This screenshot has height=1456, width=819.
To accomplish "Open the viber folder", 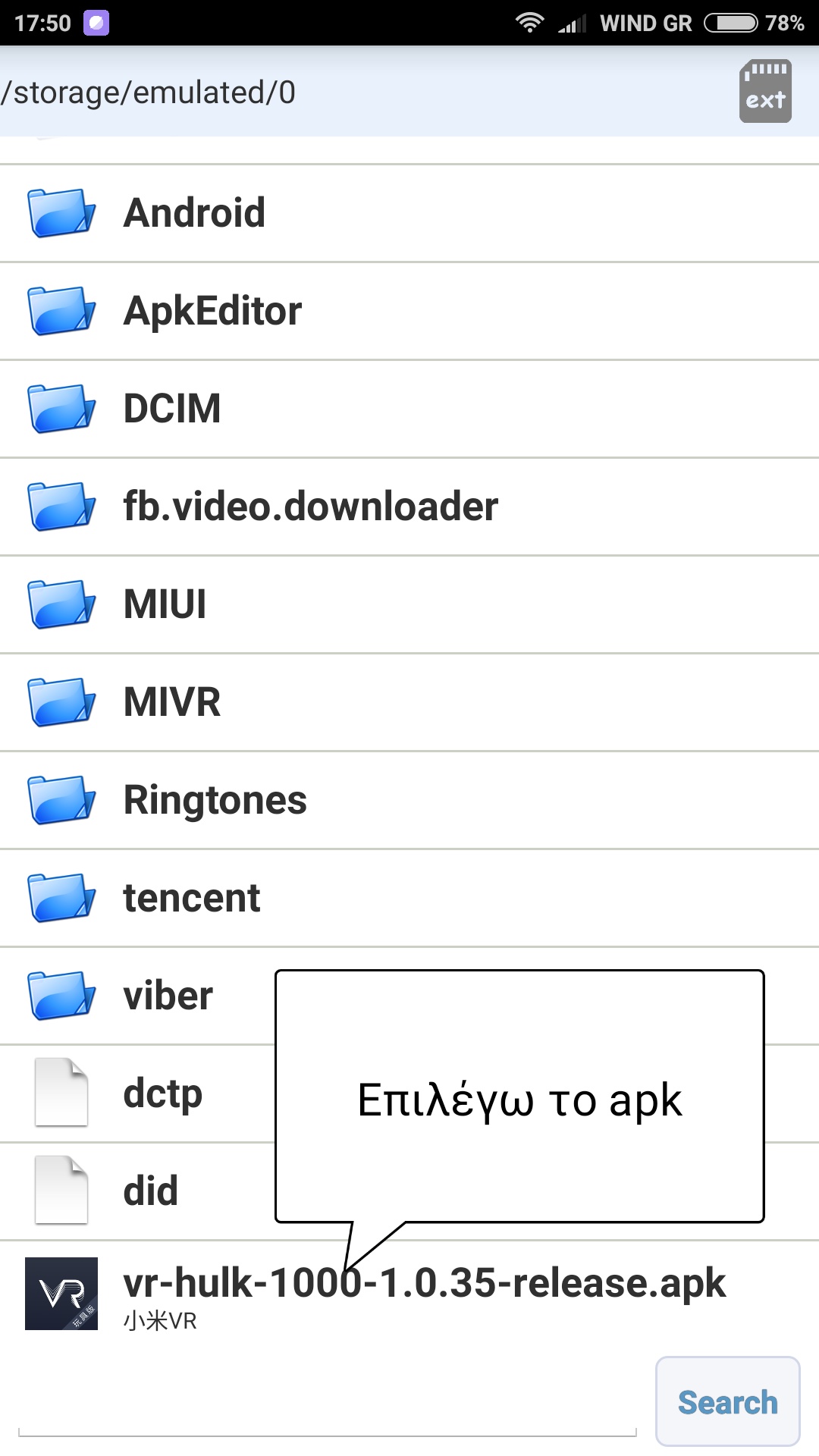I will (168, 996).
